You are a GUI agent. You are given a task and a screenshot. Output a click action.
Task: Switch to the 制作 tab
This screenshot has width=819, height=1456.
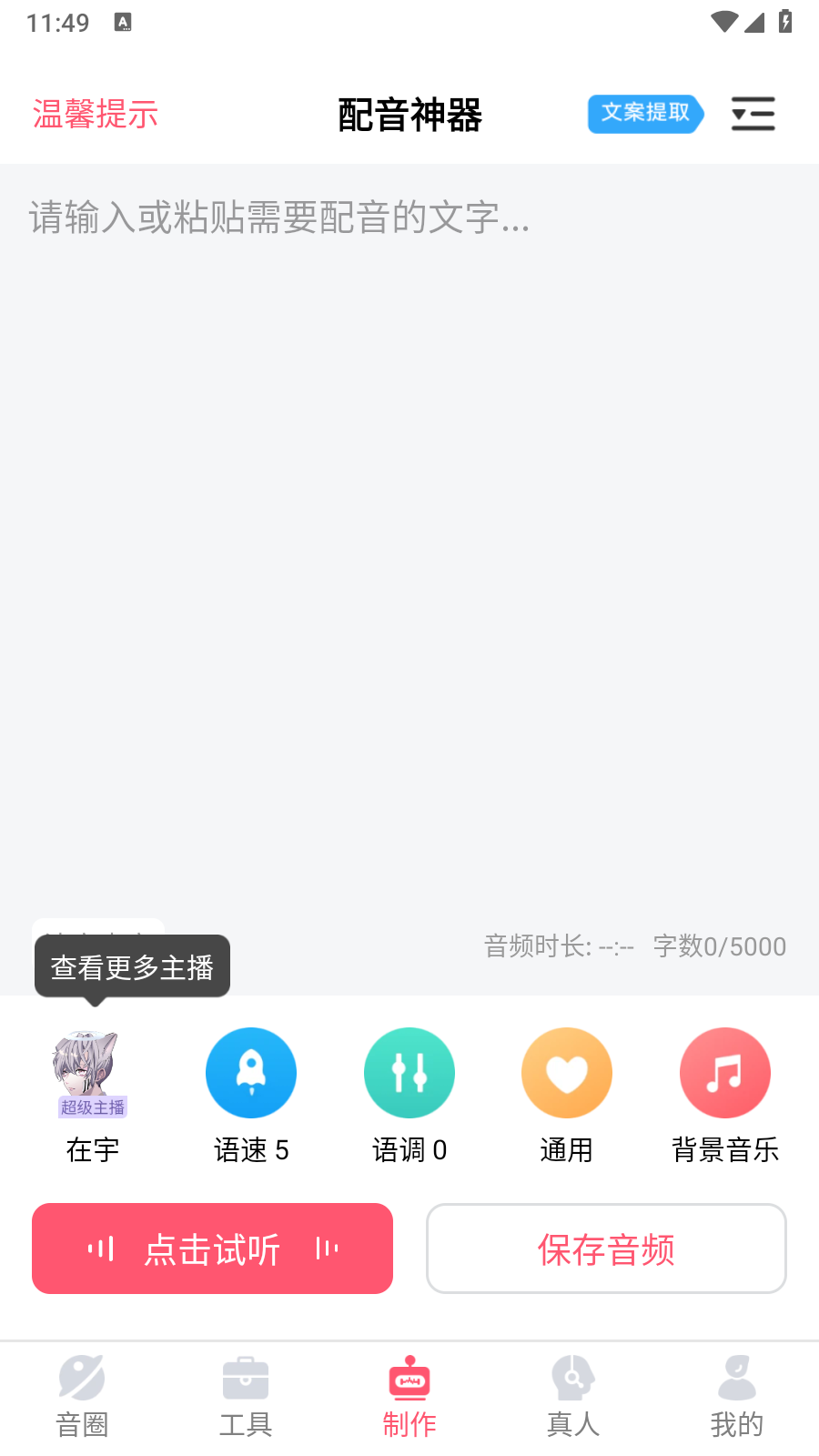[409, 1397]
